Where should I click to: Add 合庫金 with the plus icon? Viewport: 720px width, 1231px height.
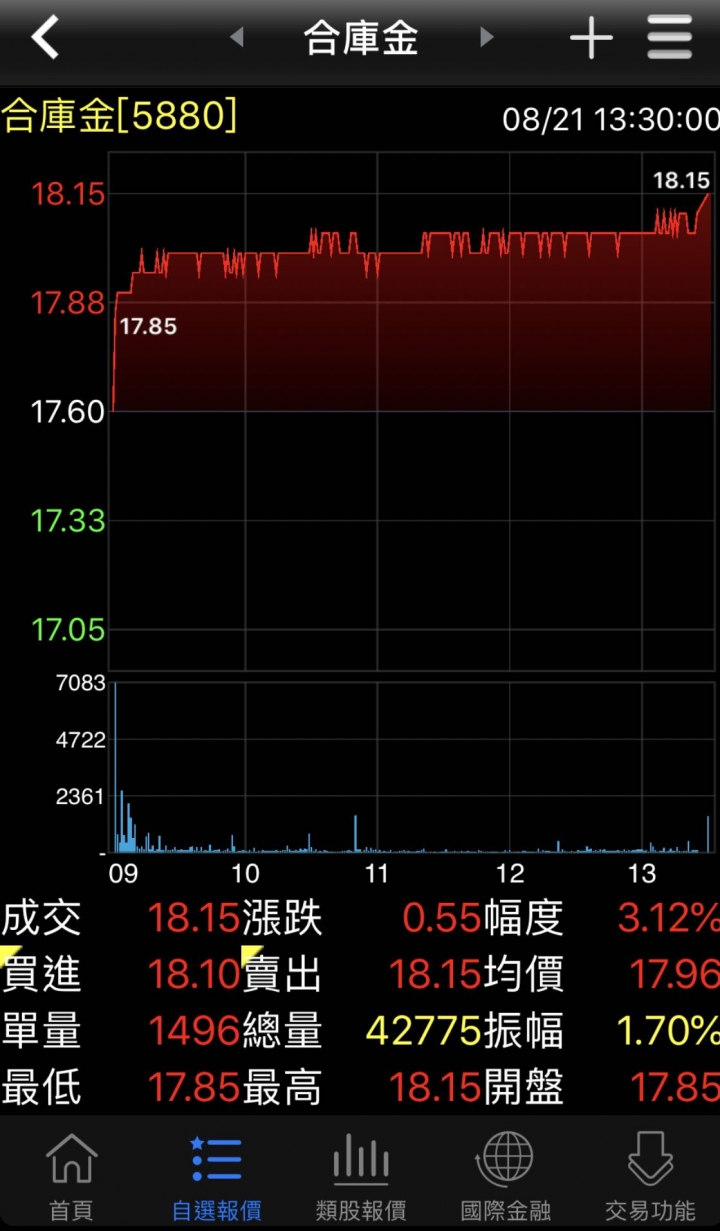591,39
